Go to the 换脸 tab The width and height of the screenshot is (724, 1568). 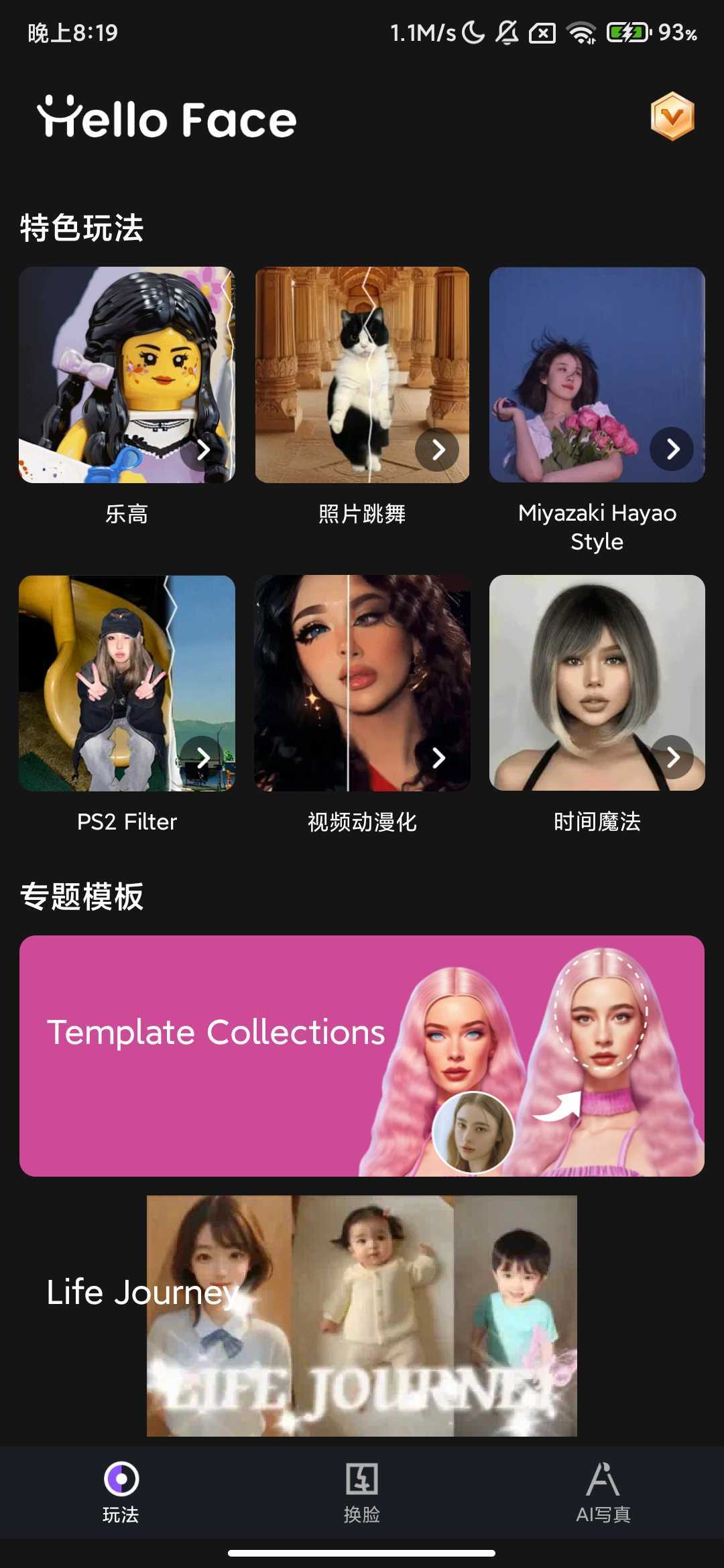point(362,1492)
